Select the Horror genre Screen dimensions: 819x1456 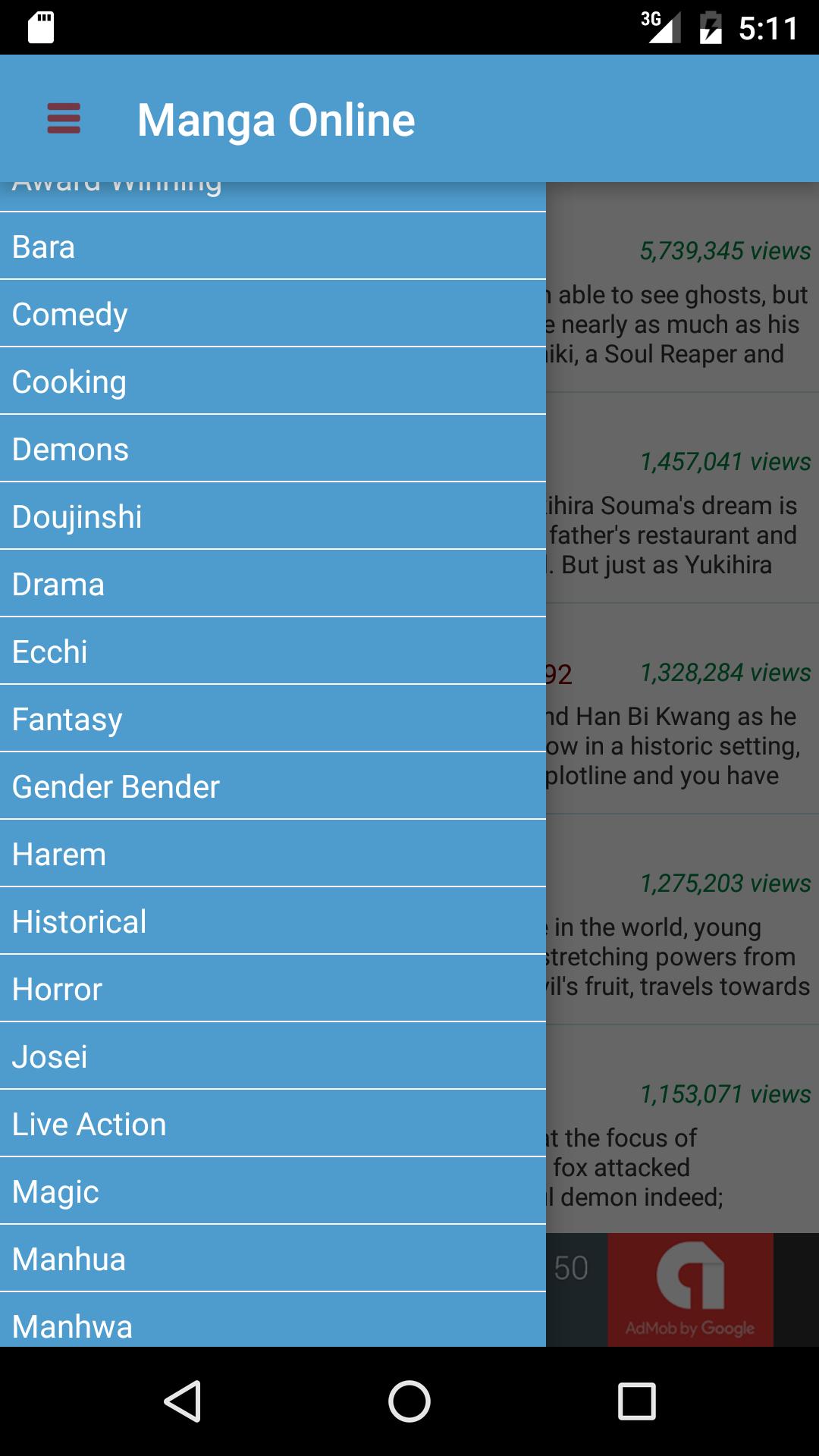coord(273,988)
